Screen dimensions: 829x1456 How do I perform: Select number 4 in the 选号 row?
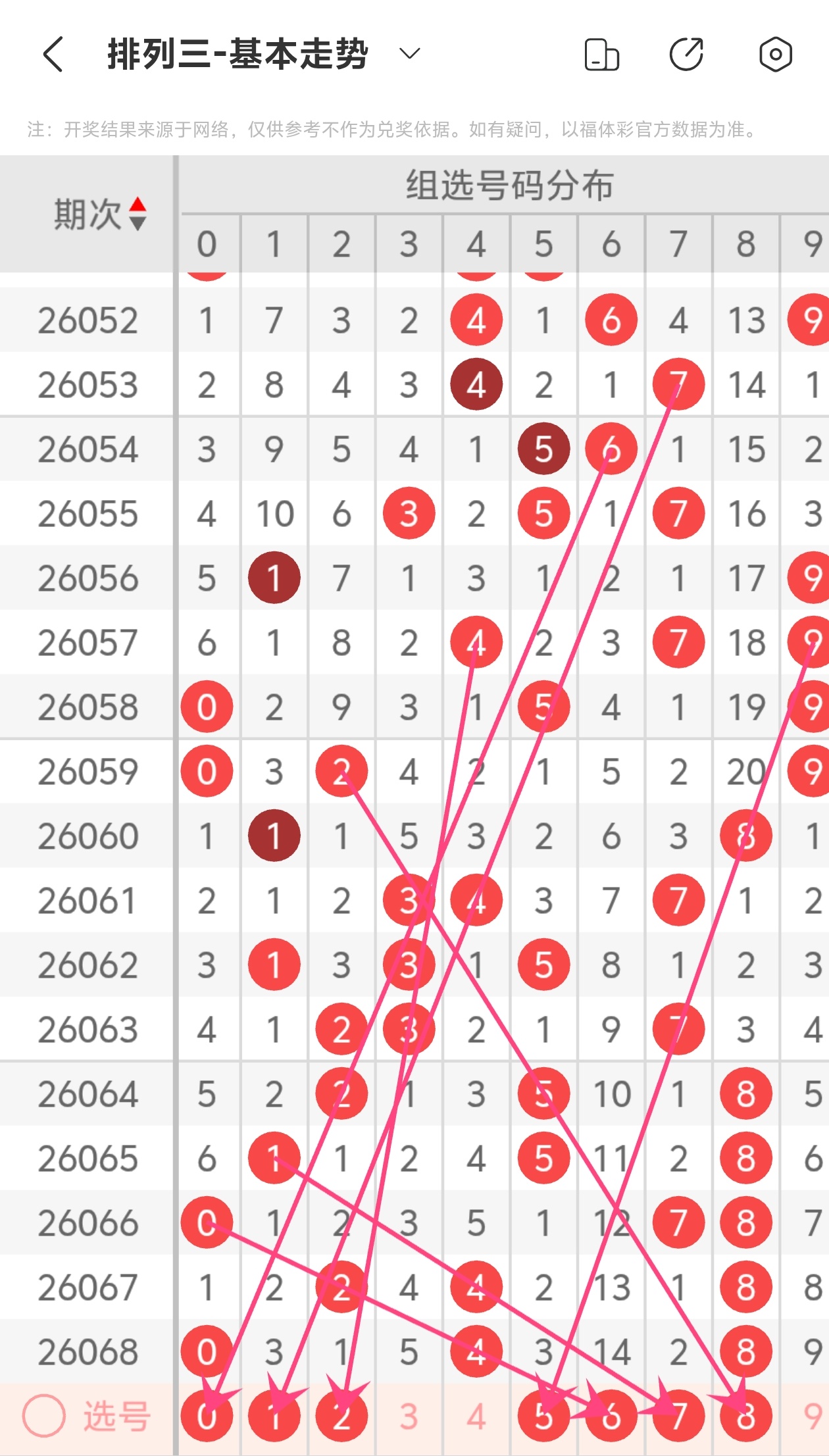pyautogui.click(x=476, y=1416)
